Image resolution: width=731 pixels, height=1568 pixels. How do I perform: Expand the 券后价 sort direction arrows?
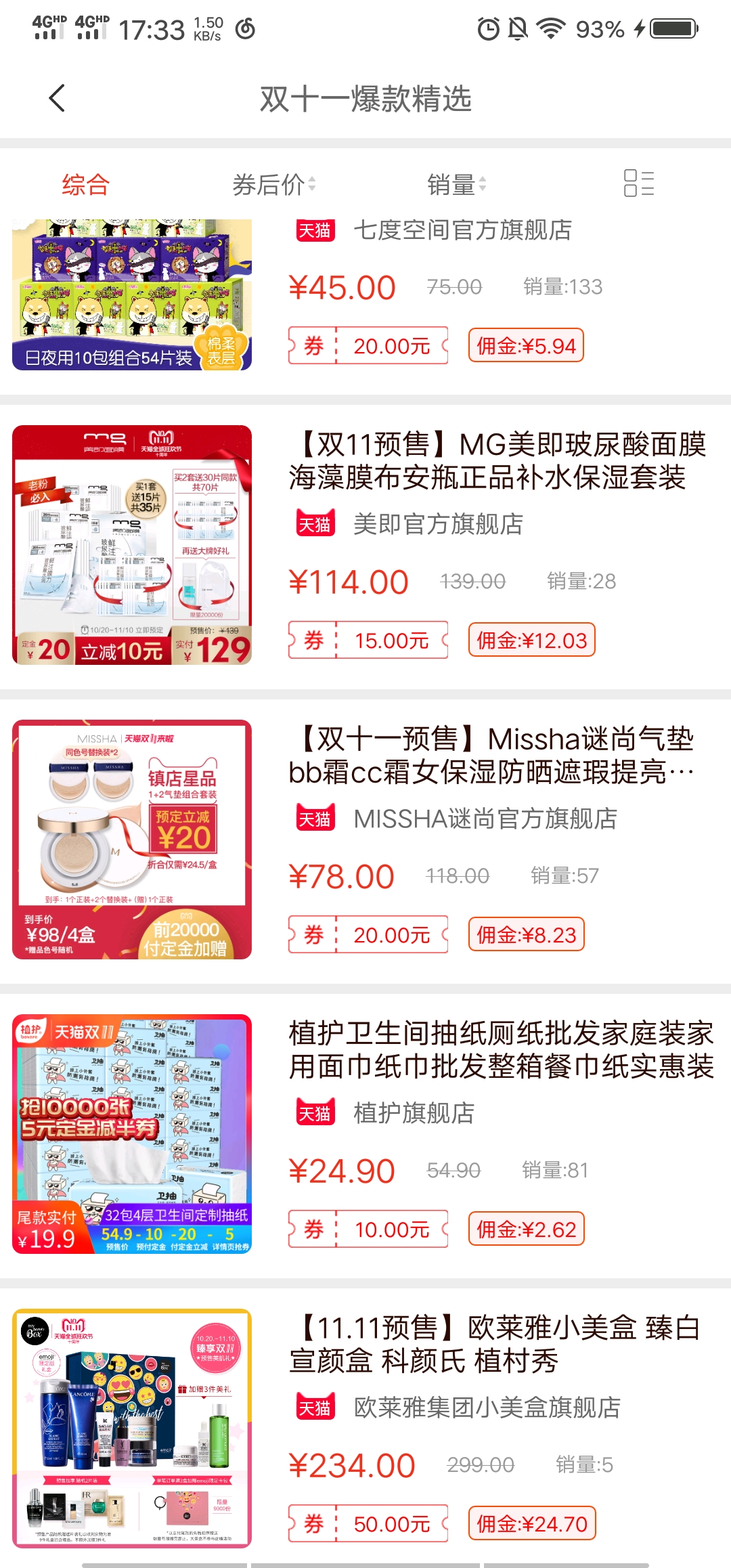[x=312, y=183]
